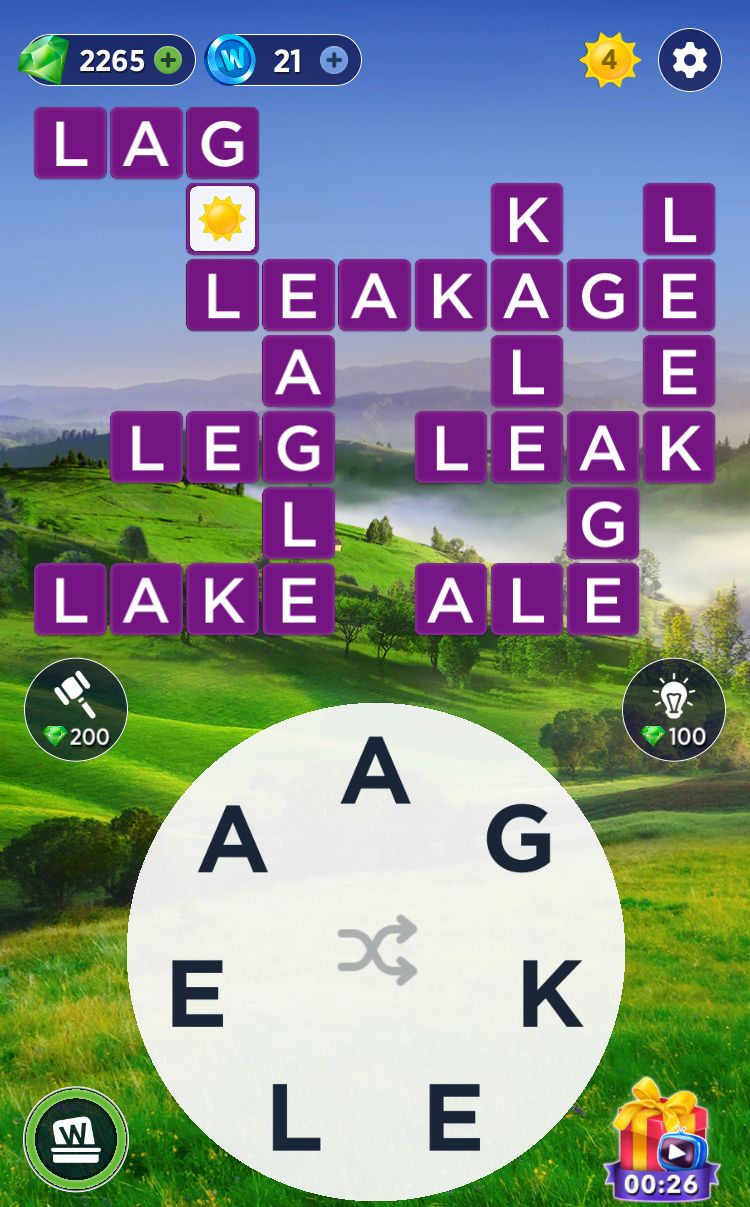Select the letter K in the wheel
Screen dimensions: 750x1207
551,995
